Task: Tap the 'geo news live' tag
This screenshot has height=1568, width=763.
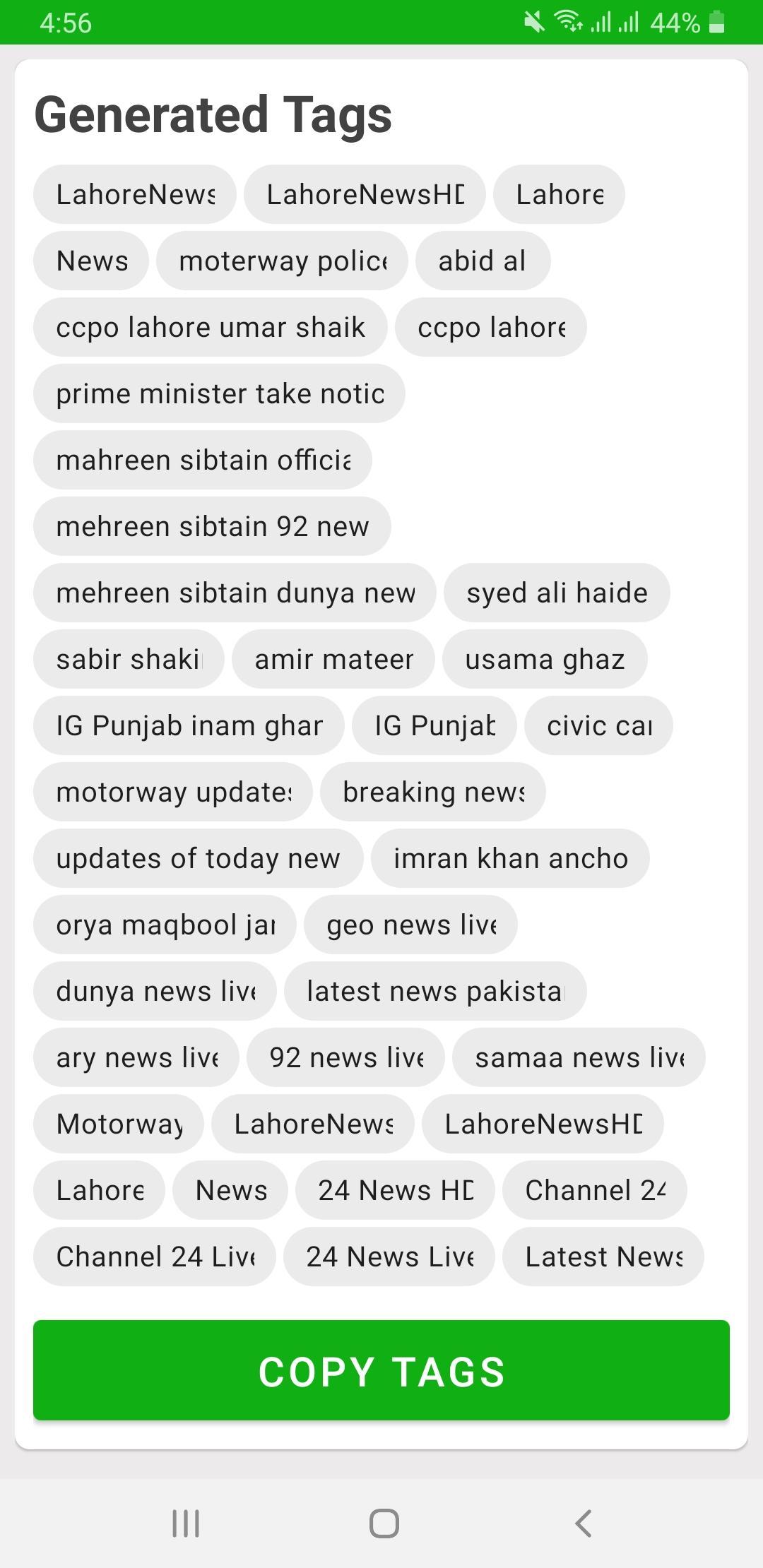Action: click(x=410, y=925)
